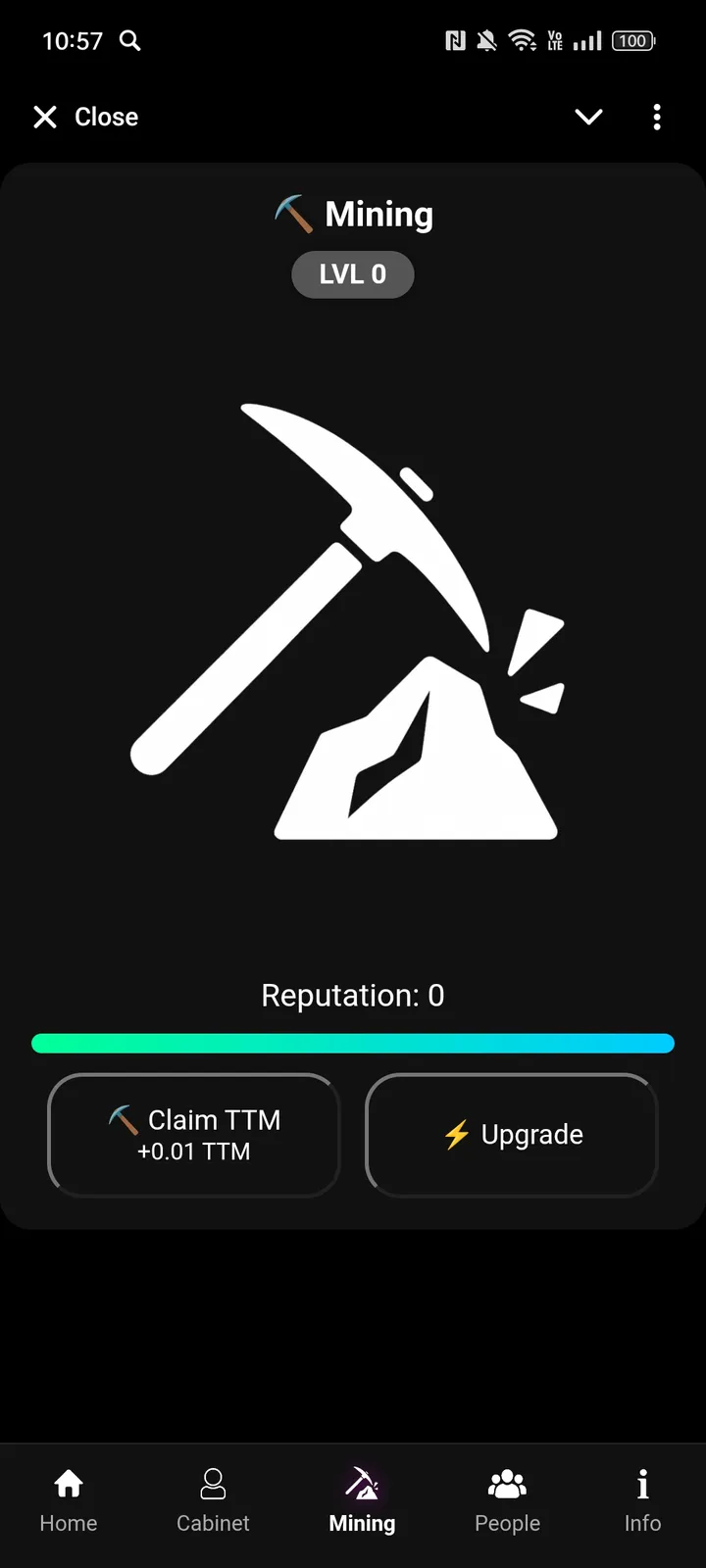
Task: Click the lightning bolt on the Upgrade button
Action: [457, 1134]
